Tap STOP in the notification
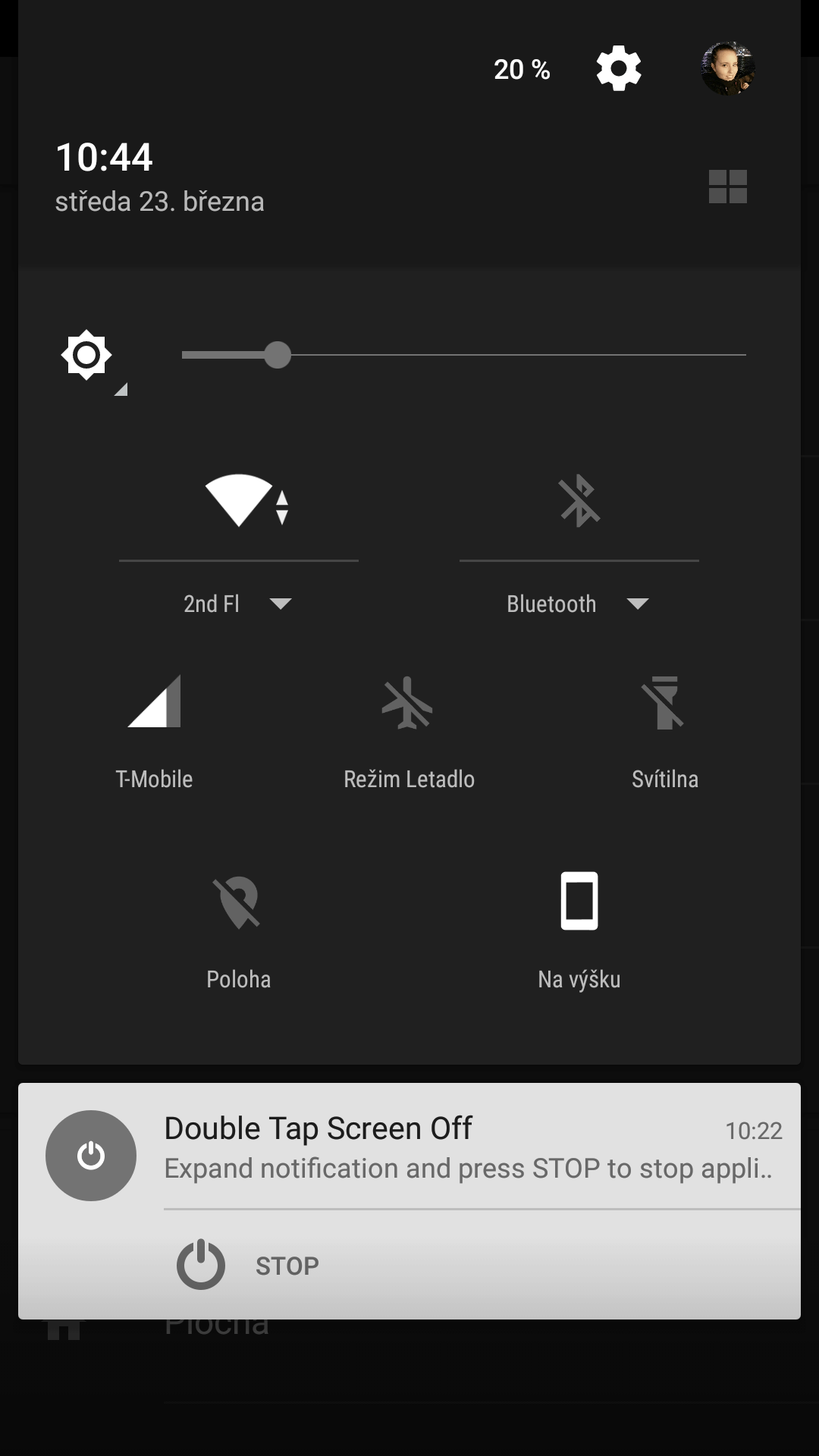819x1456 pixels. click(249, 1265)
